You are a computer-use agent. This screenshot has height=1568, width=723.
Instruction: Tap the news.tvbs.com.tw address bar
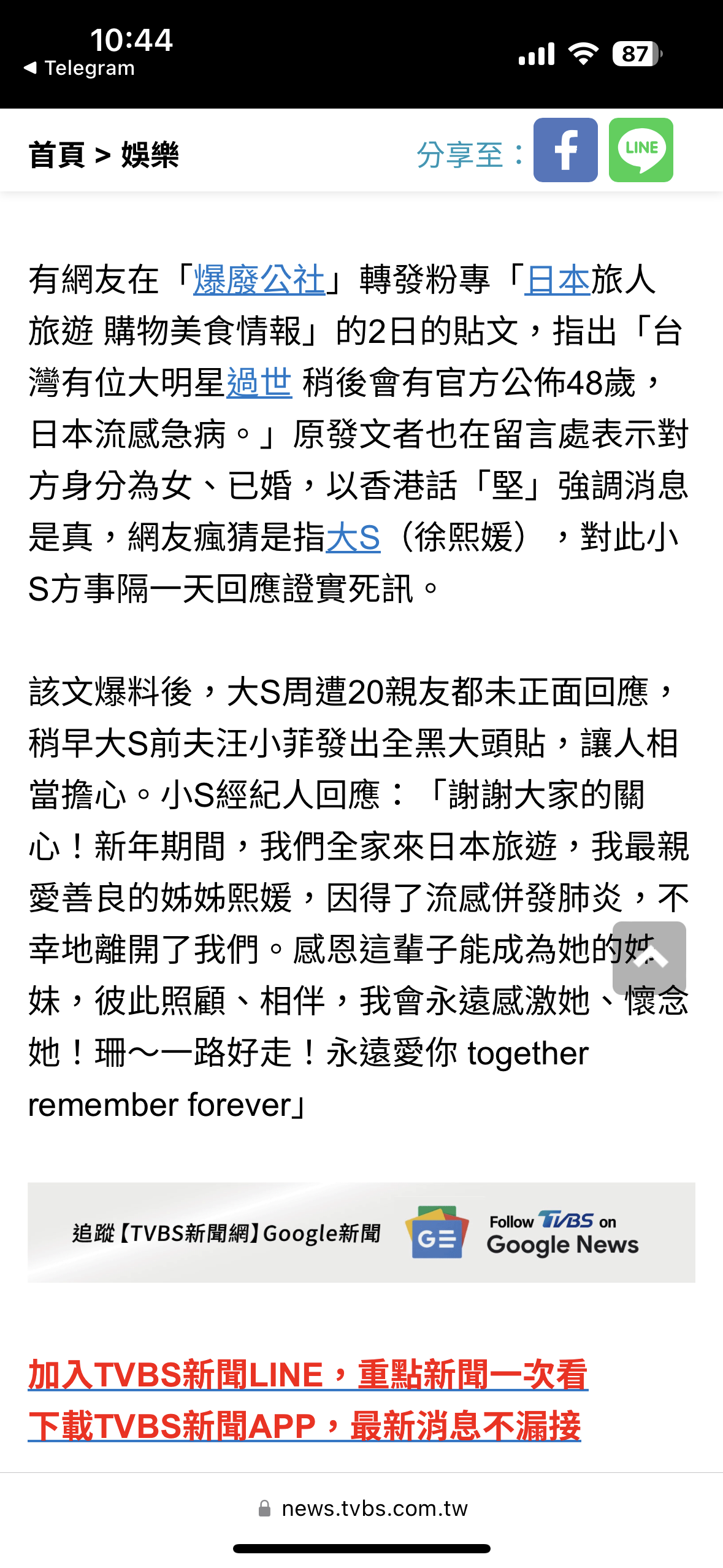pos(362,1508)
